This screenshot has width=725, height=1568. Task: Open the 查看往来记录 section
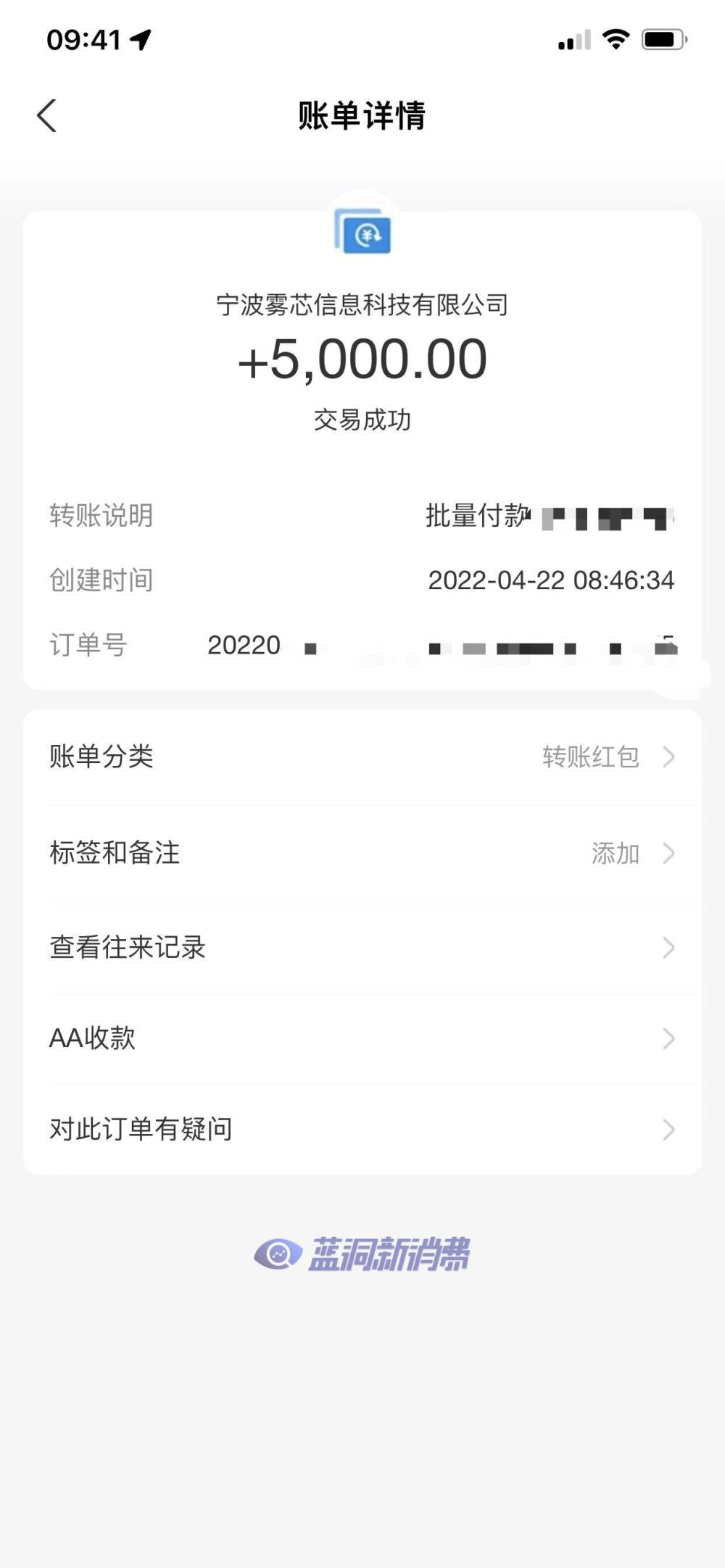pyautogui.click(x=362, y=947)
